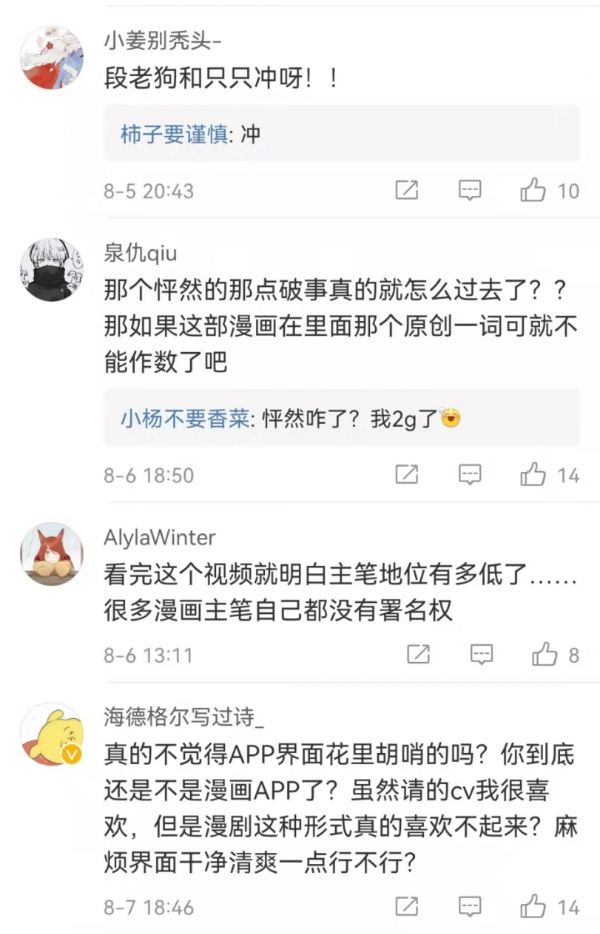Image resolution: width=600 pixels, height=934 pixels.
Task: Like AlylaWinter's comment
Action: tap(545, 655)
